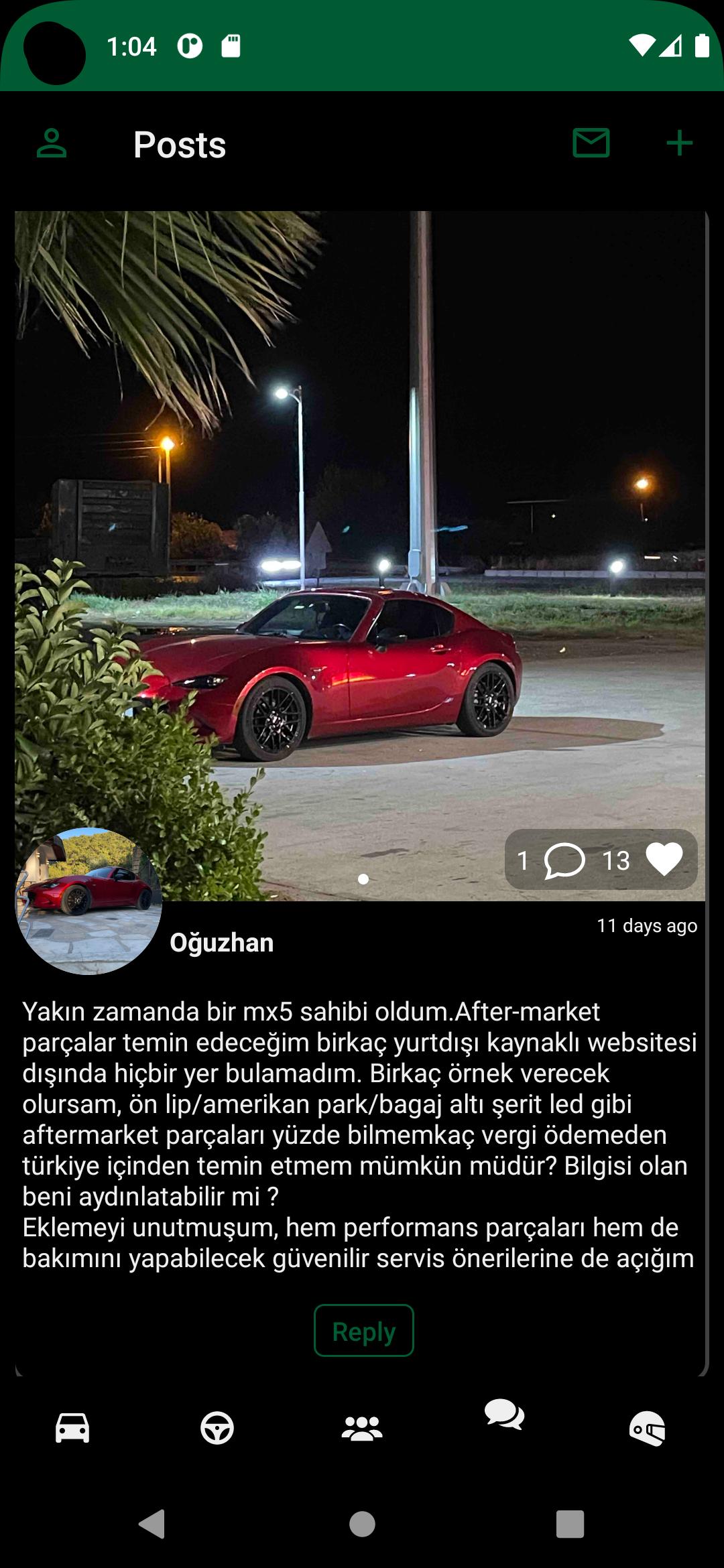Like Oğuzhan's post with the heart icon
The image size is (724, 1568).
pos(664,859)
